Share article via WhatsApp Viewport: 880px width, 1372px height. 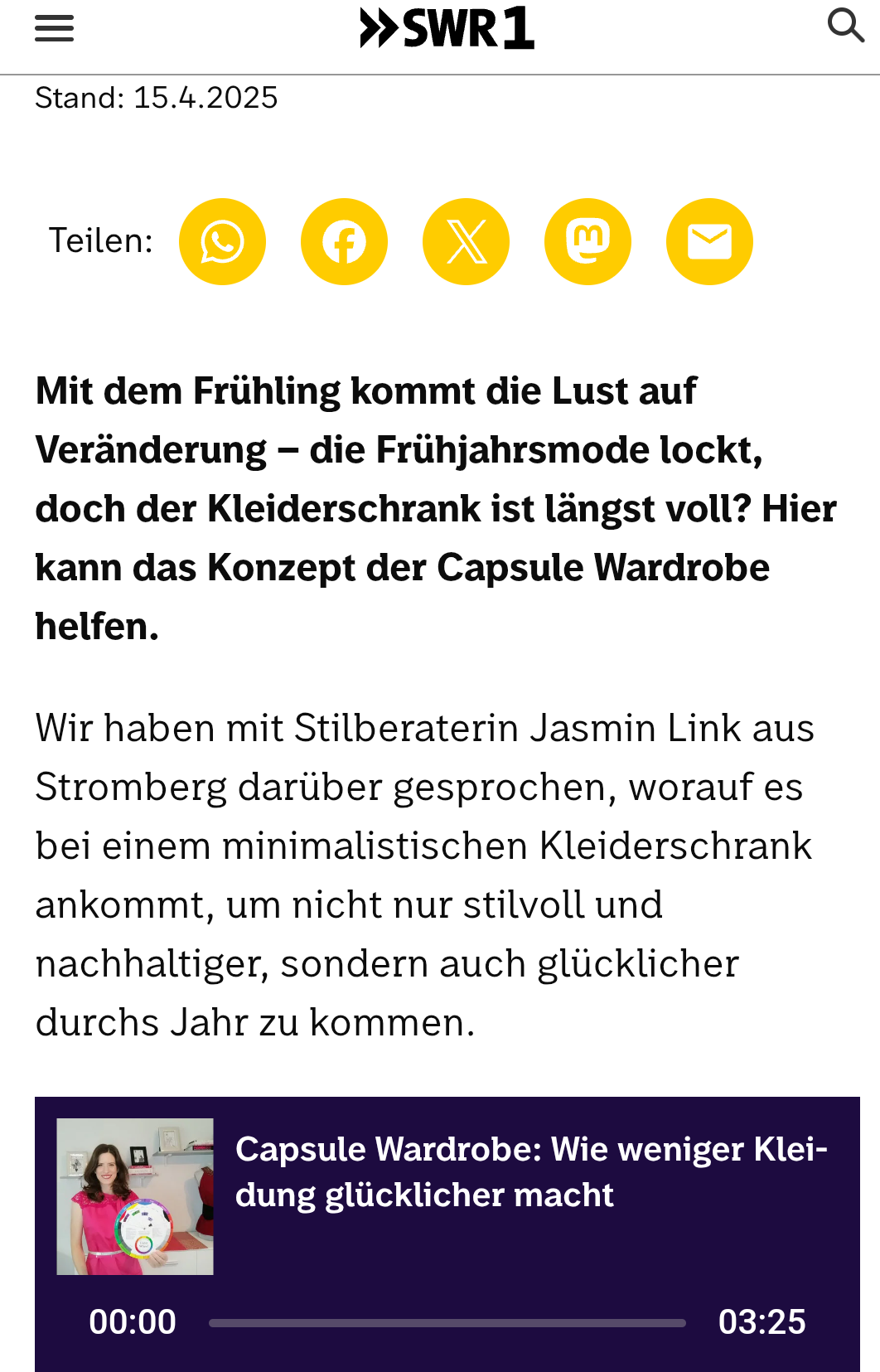[x=222, y=242]
